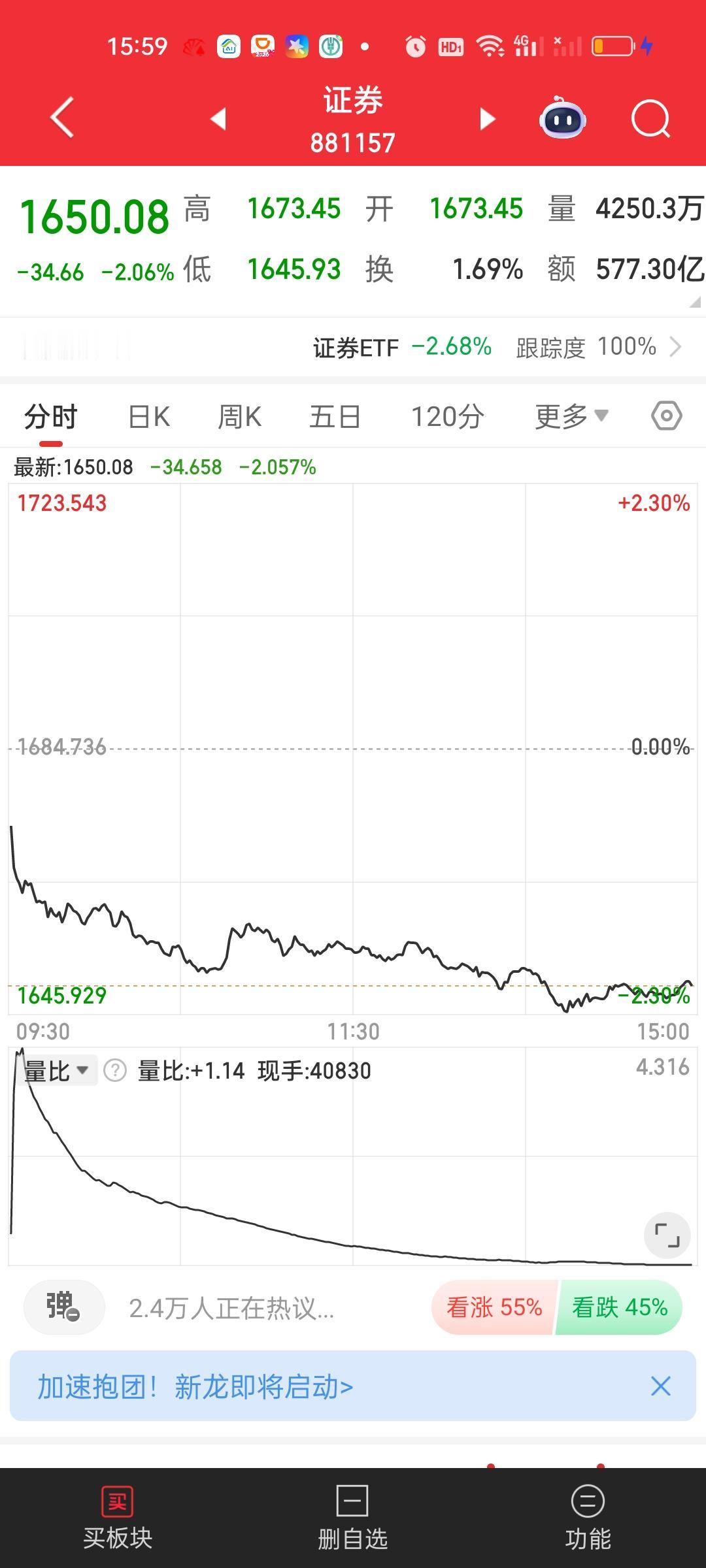Switch to next stock with right arrow
This screenshot has height=1568, width=706.
486,119
